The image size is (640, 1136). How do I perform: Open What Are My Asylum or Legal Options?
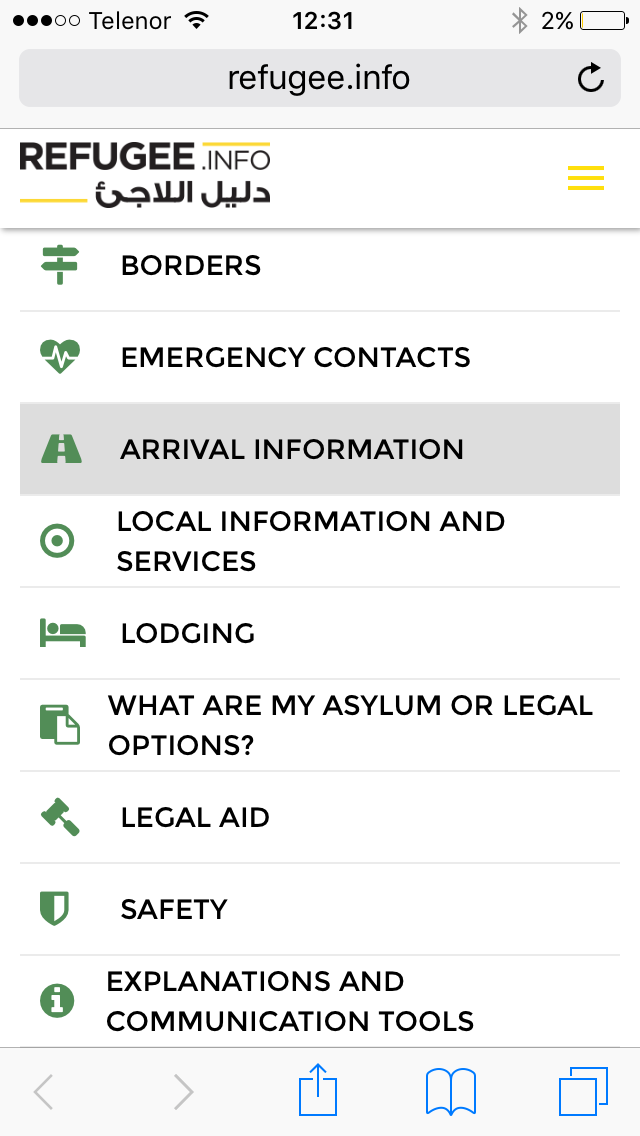(320, 725)
